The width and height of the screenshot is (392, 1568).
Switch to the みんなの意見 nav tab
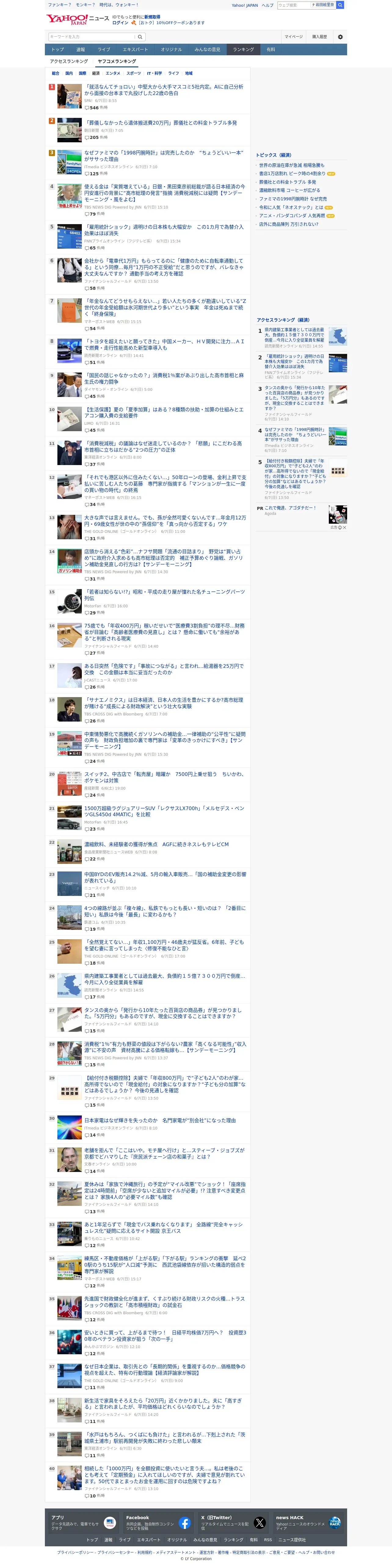(207, 49)
